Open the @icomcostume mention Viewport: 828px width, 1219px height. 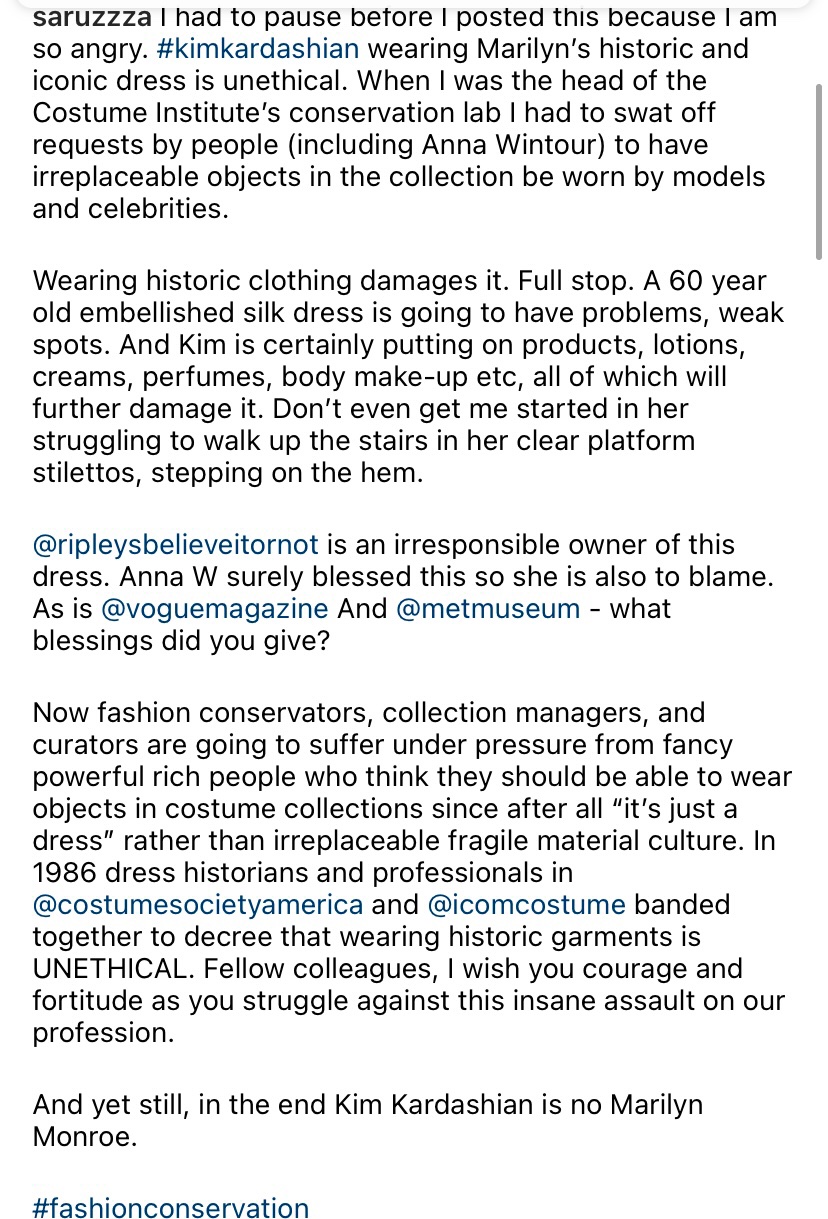coord(526,905)
